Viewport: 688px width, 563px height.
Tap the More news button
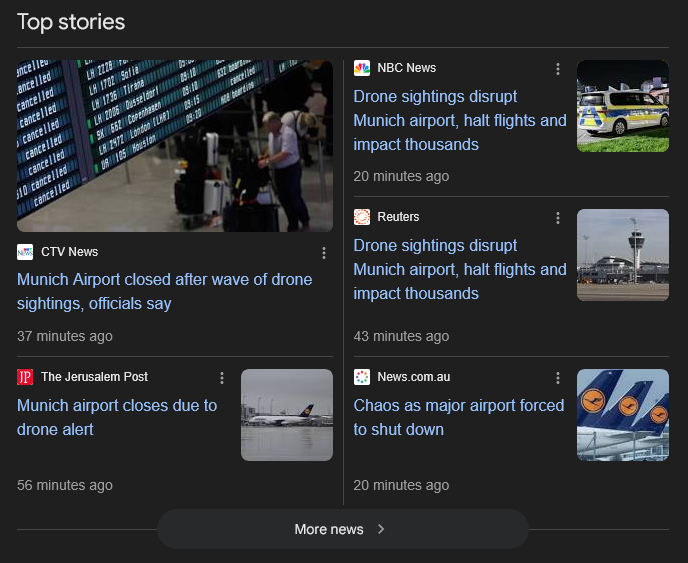click(x=342, y=529)
